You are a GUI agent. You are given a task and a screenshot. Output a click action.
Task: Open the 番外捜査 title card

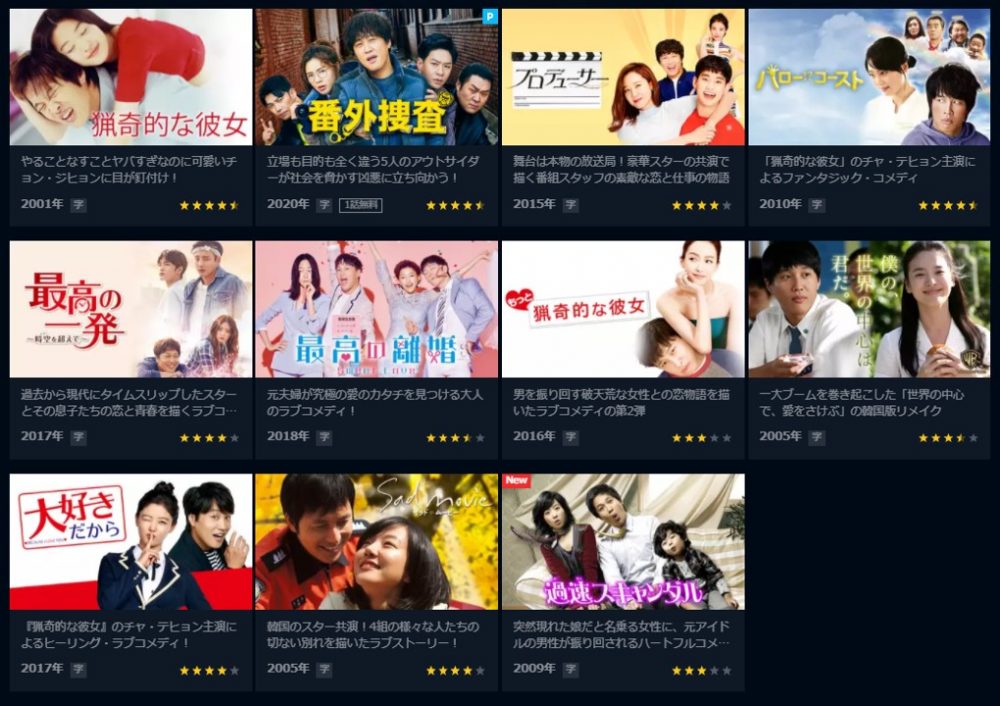(x=377, y=78)
